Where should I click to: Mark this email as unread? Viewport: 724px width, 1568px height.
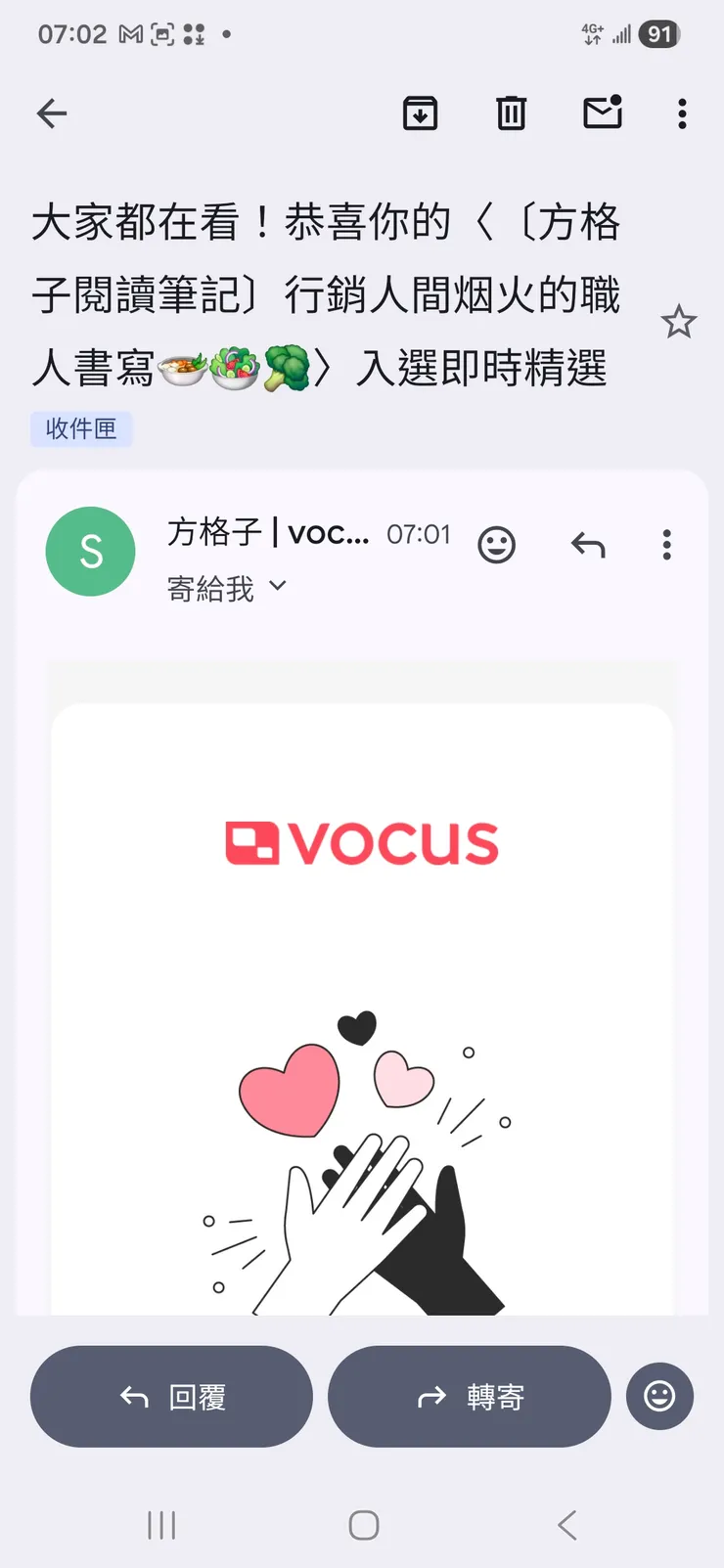click(603, 112)
